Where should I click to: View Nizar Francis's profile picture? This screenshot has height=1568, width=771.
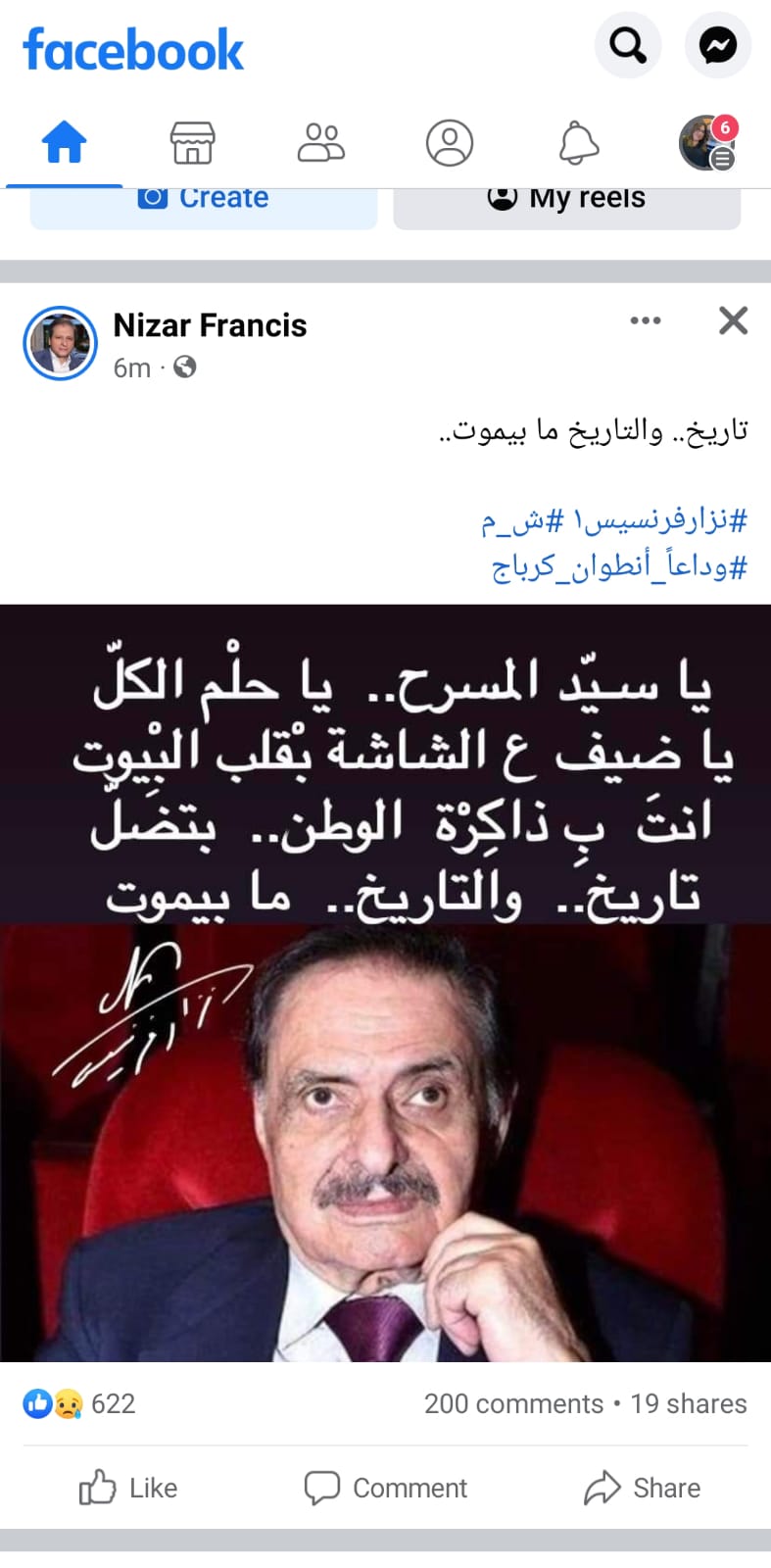(60, 343)
